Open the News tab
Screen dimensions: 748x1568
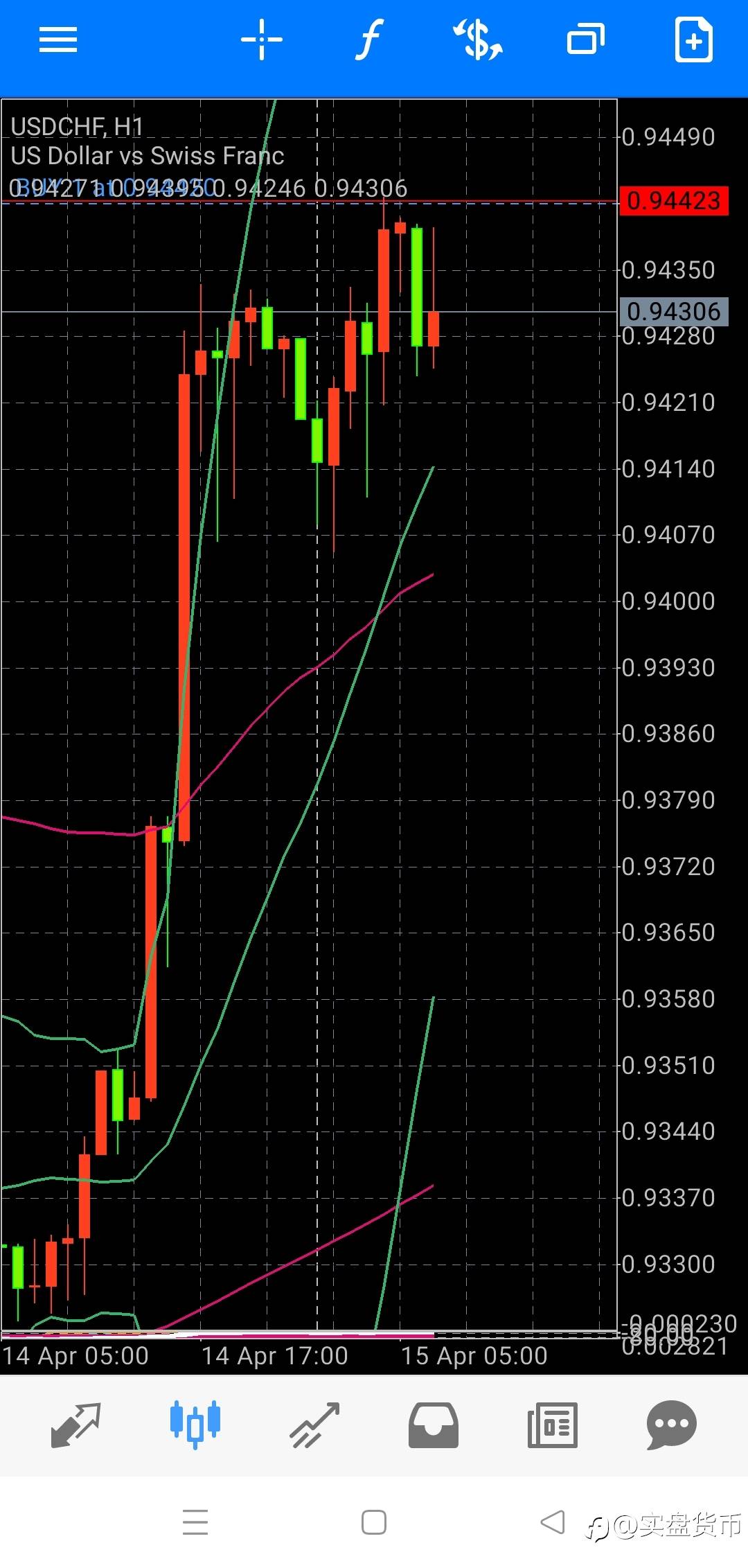coord(553,1425)
